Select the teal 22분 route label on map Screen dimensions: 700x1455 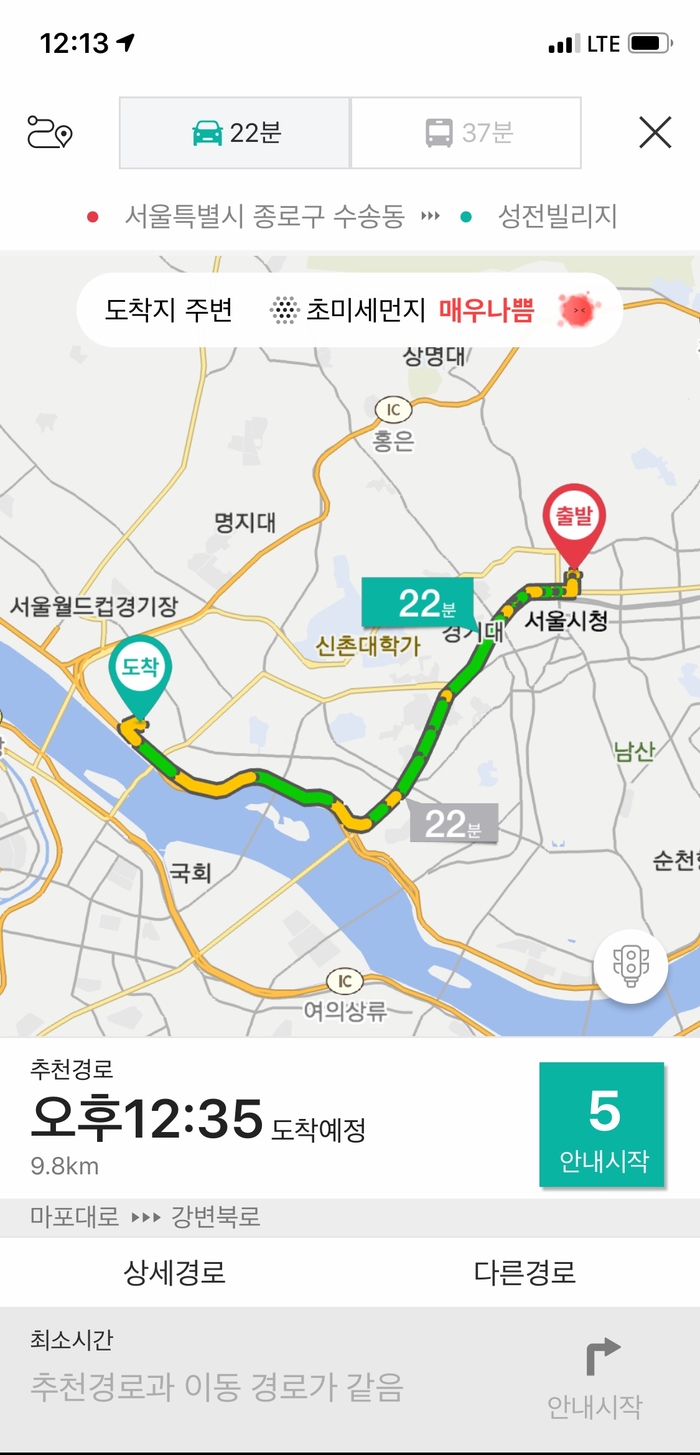click(417, 603)
